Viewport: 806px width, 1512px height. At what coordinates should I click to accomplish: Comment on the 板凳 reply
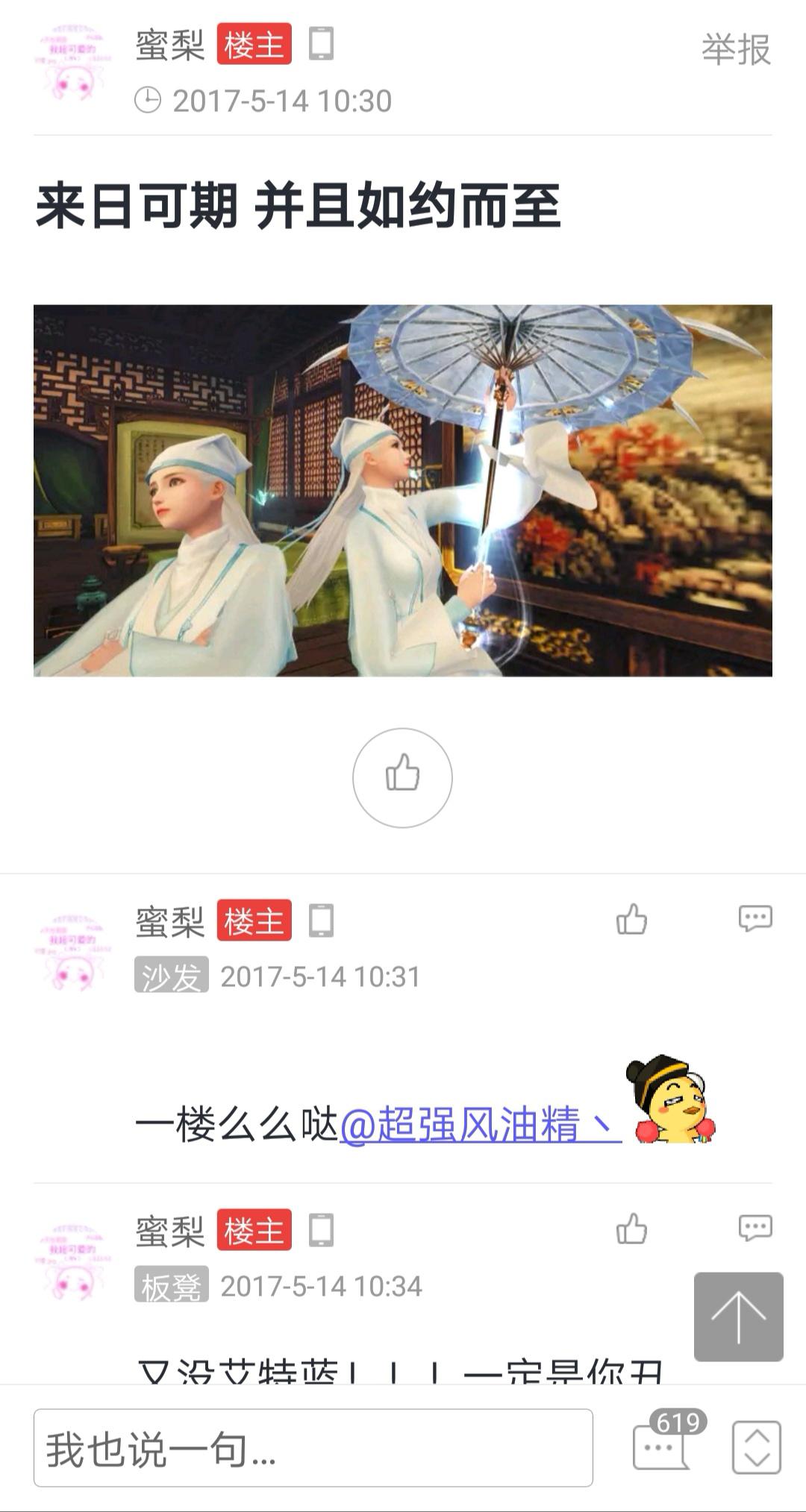[755, 1229]
